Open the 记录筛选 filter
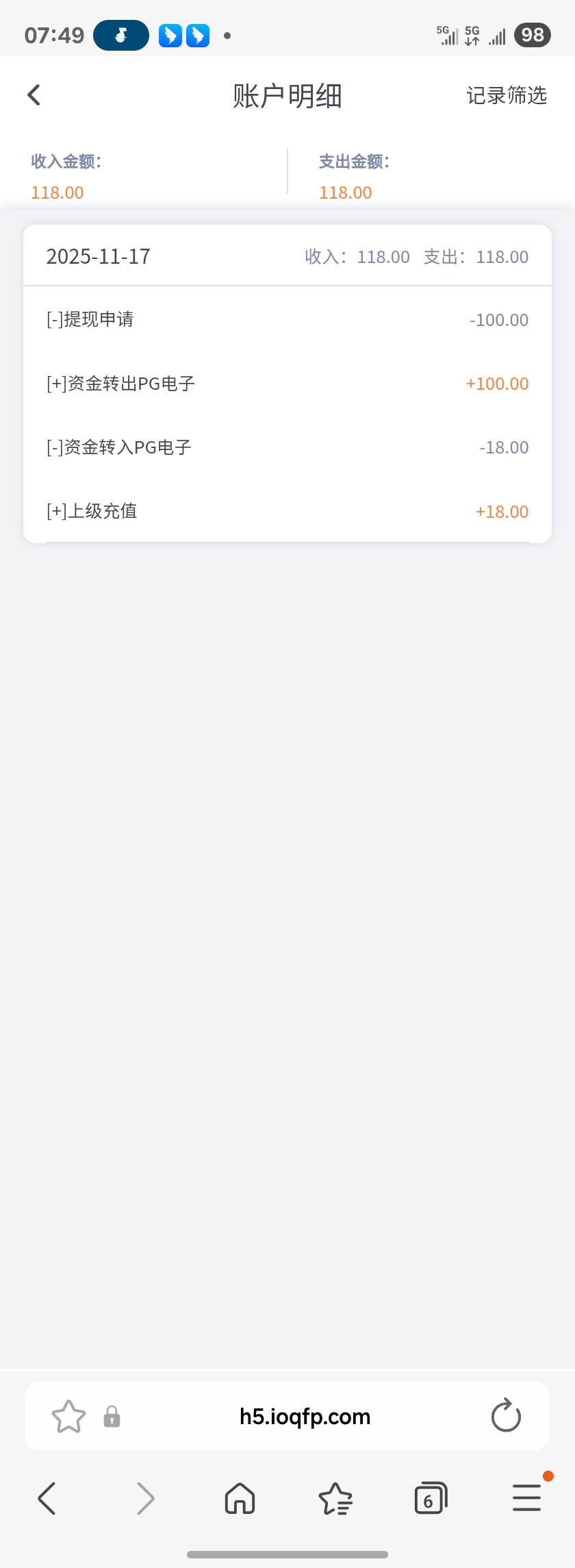 pyautogui.click(x=507, y=95)
